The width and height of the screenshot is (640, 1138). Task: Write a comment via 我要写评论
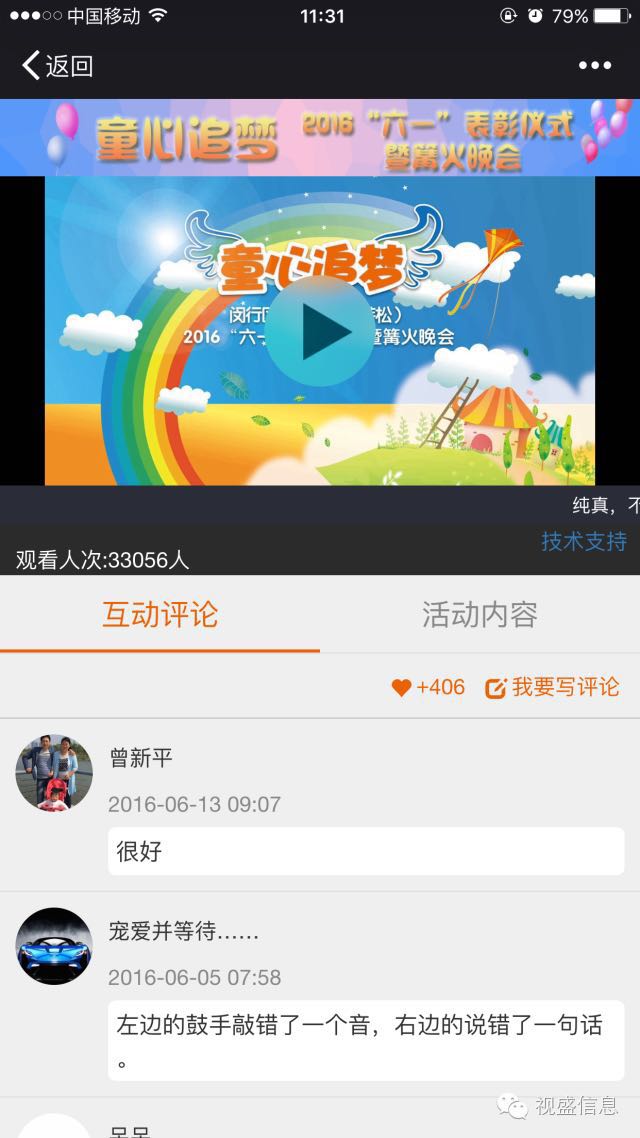(553, 687)
